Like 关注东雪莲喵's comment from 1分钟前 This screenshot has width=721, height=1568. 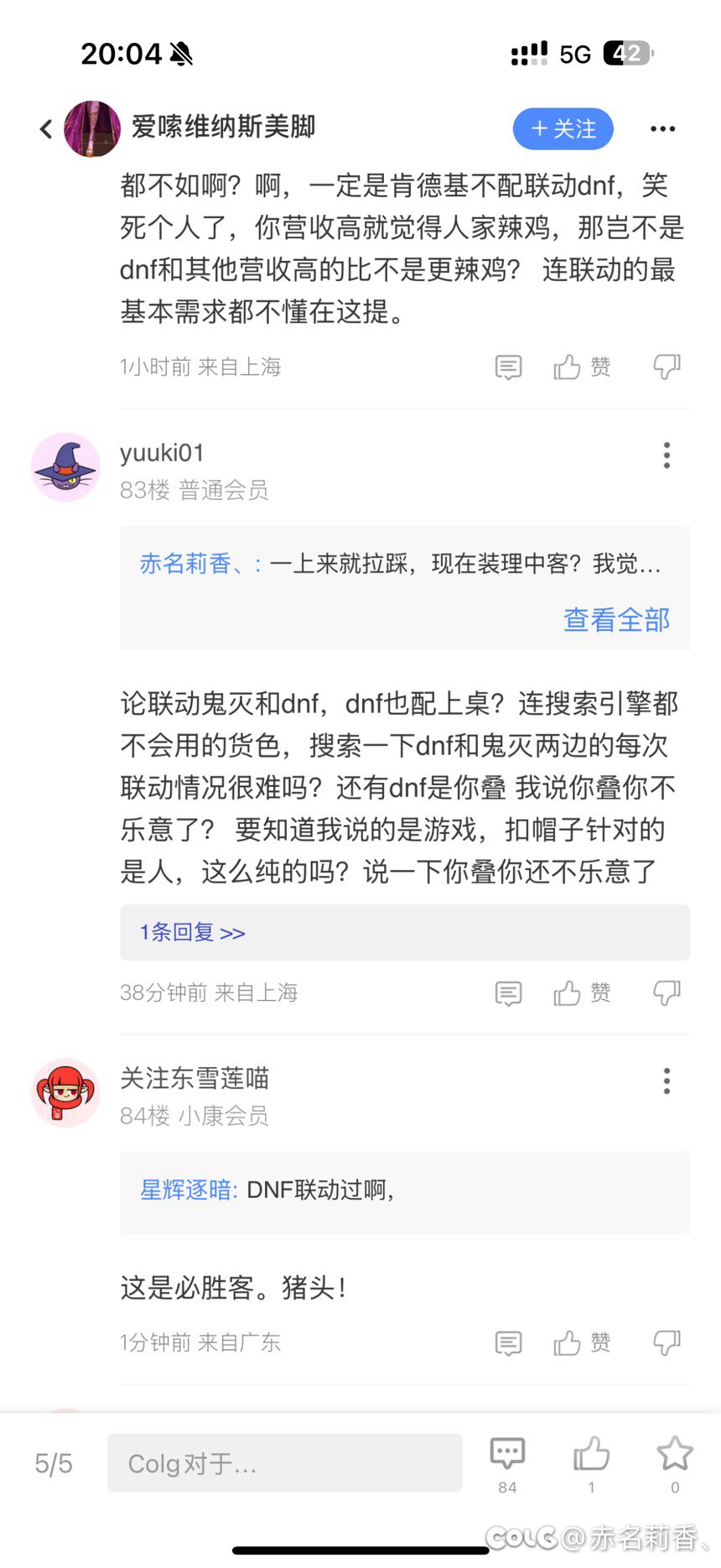(581, 1342)
